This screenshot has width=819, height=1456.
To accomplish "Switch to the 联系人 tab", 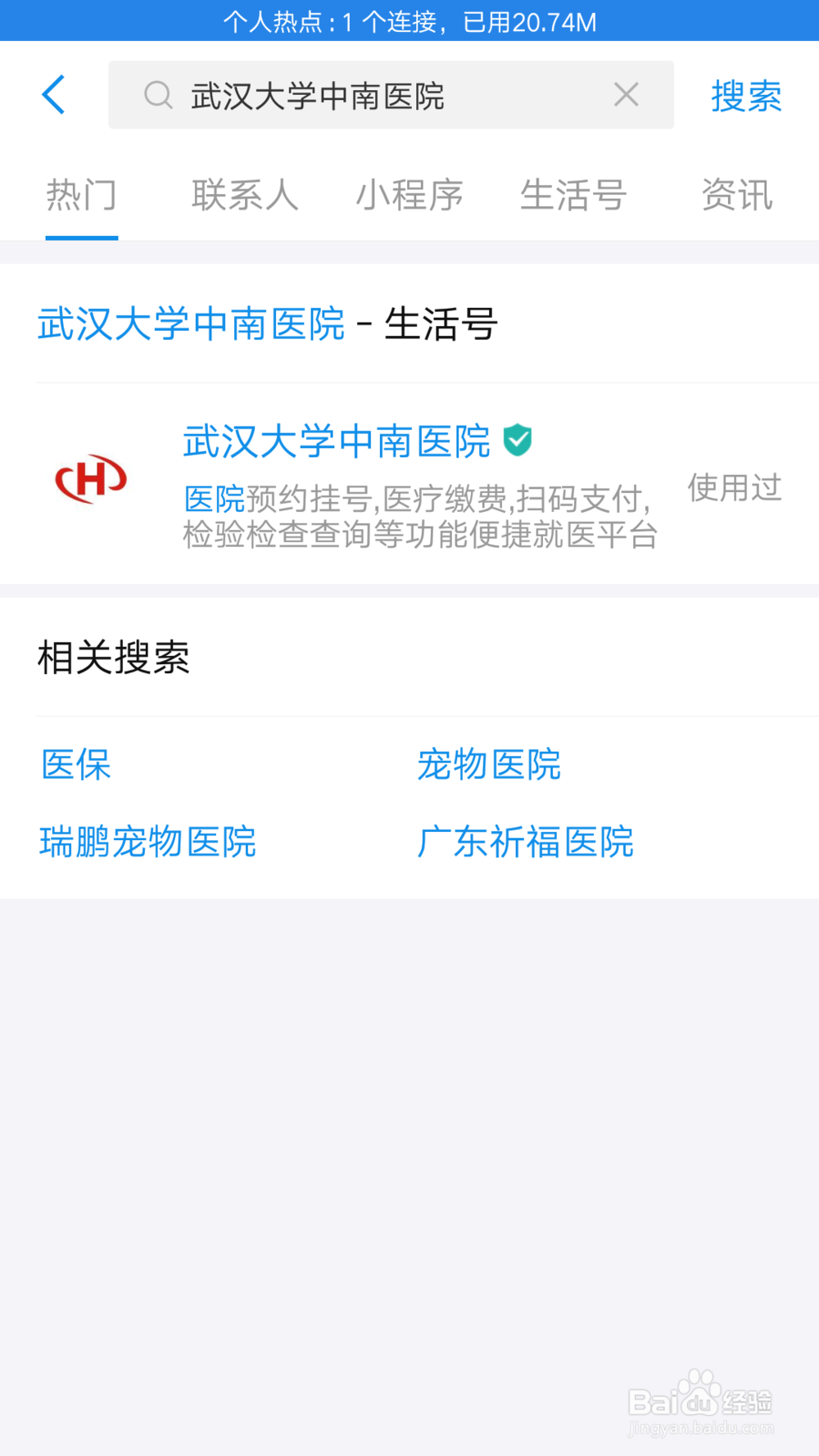I will [x=245, y=195].
